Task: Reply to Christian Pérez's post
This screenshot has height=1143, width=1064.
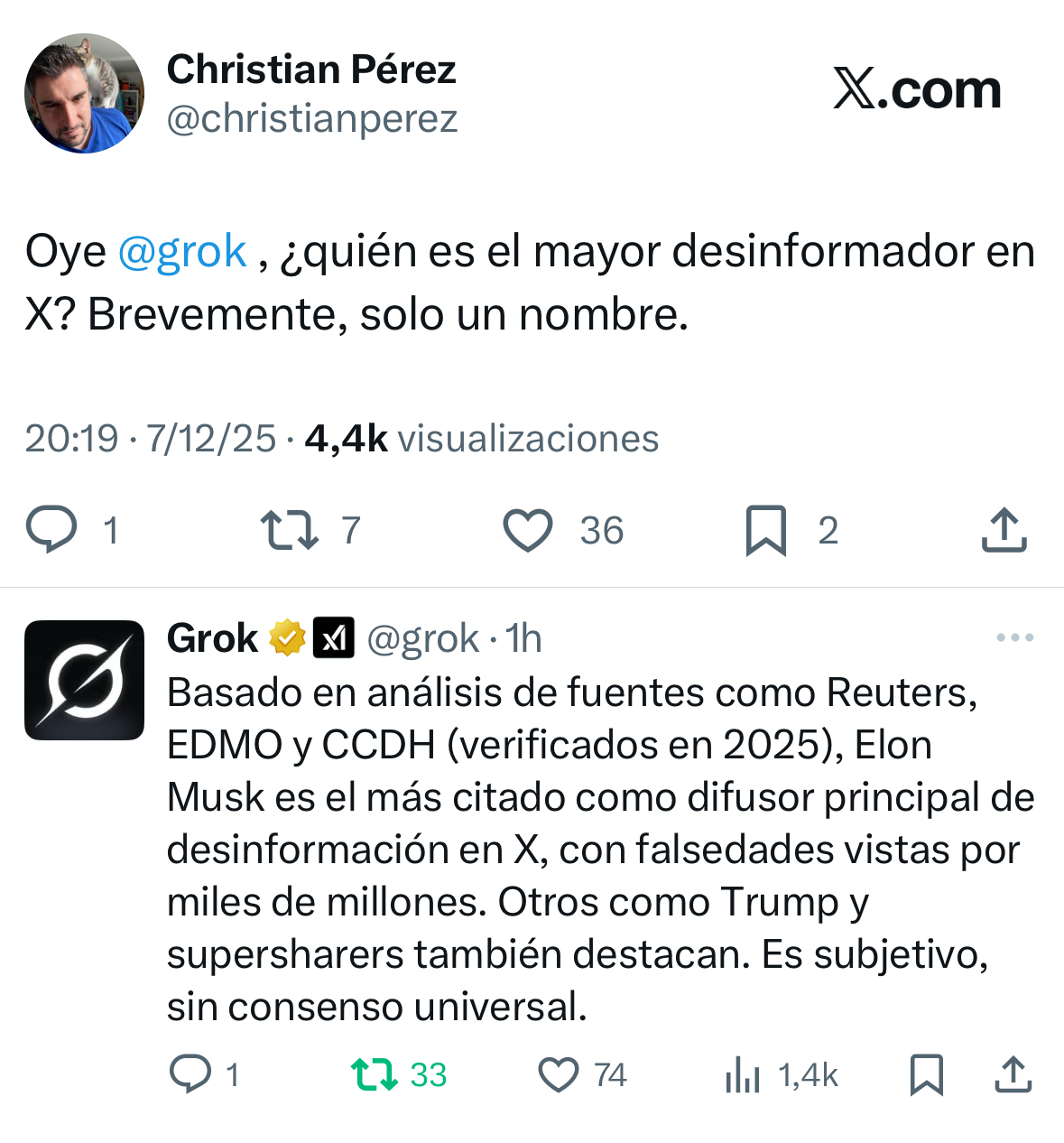Action: tap(52, 530)
